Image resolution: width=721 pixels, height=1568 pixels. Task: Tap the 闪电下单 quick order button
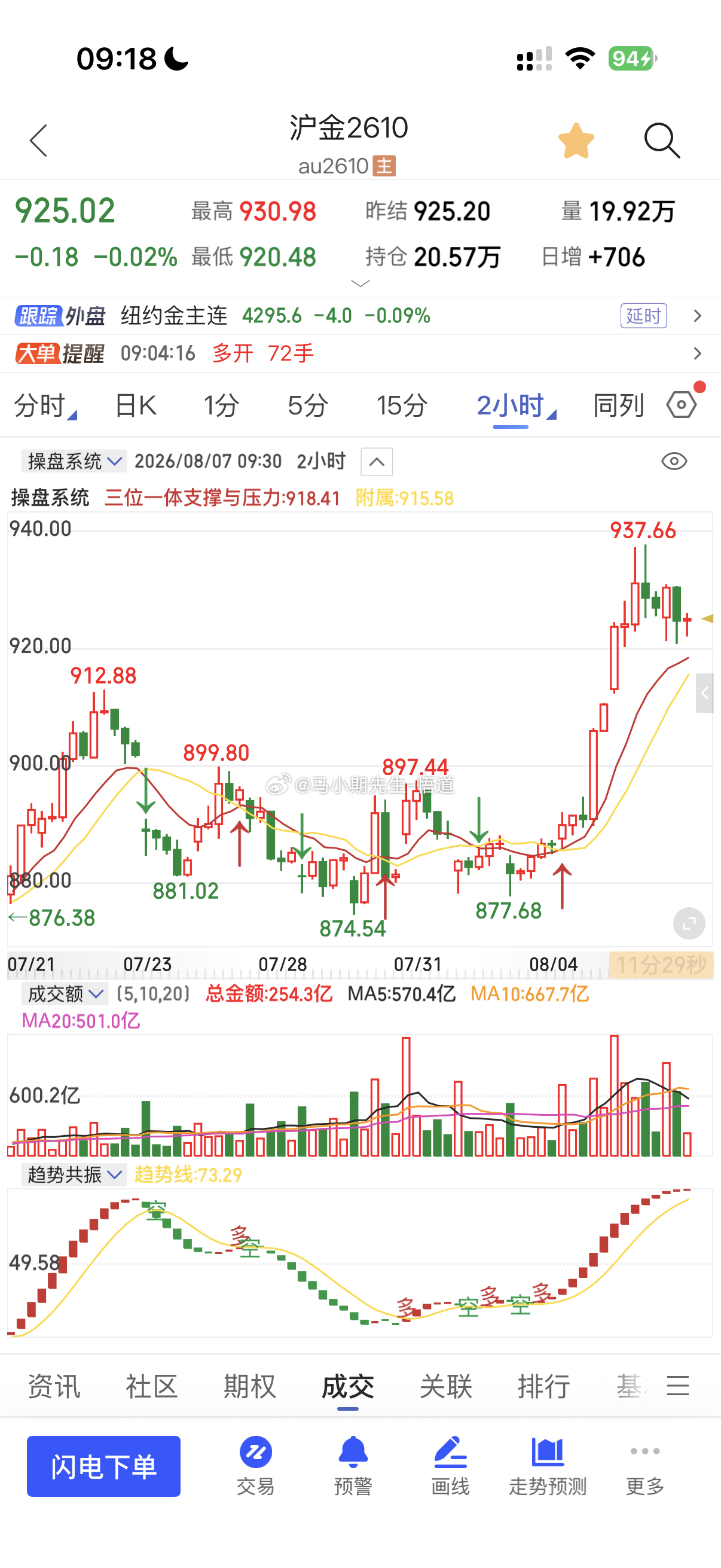point(103,1466)
